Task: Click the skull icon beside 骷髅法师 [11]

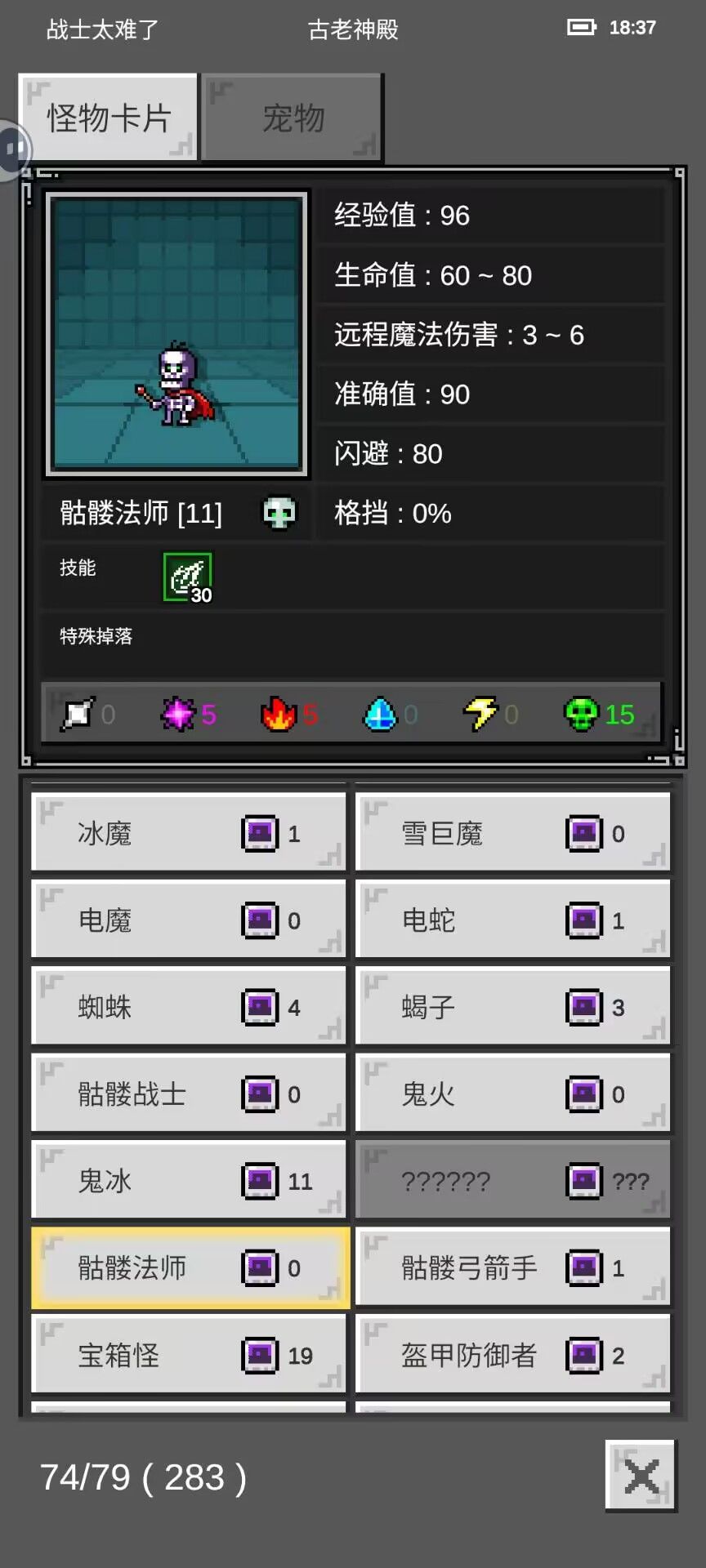Action: [279, 513]
